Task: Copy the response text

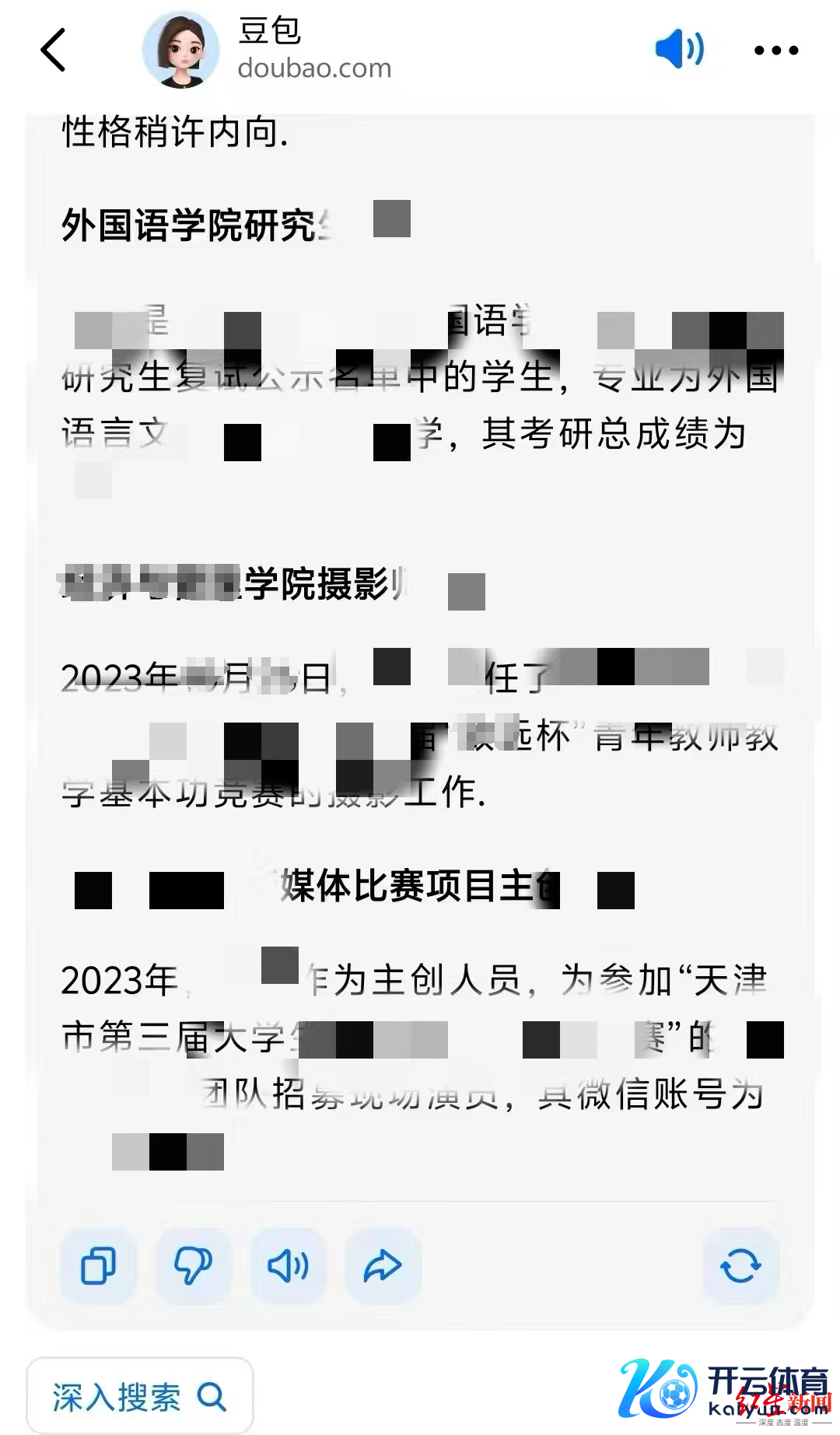Action: click(x=99, y=1265)
